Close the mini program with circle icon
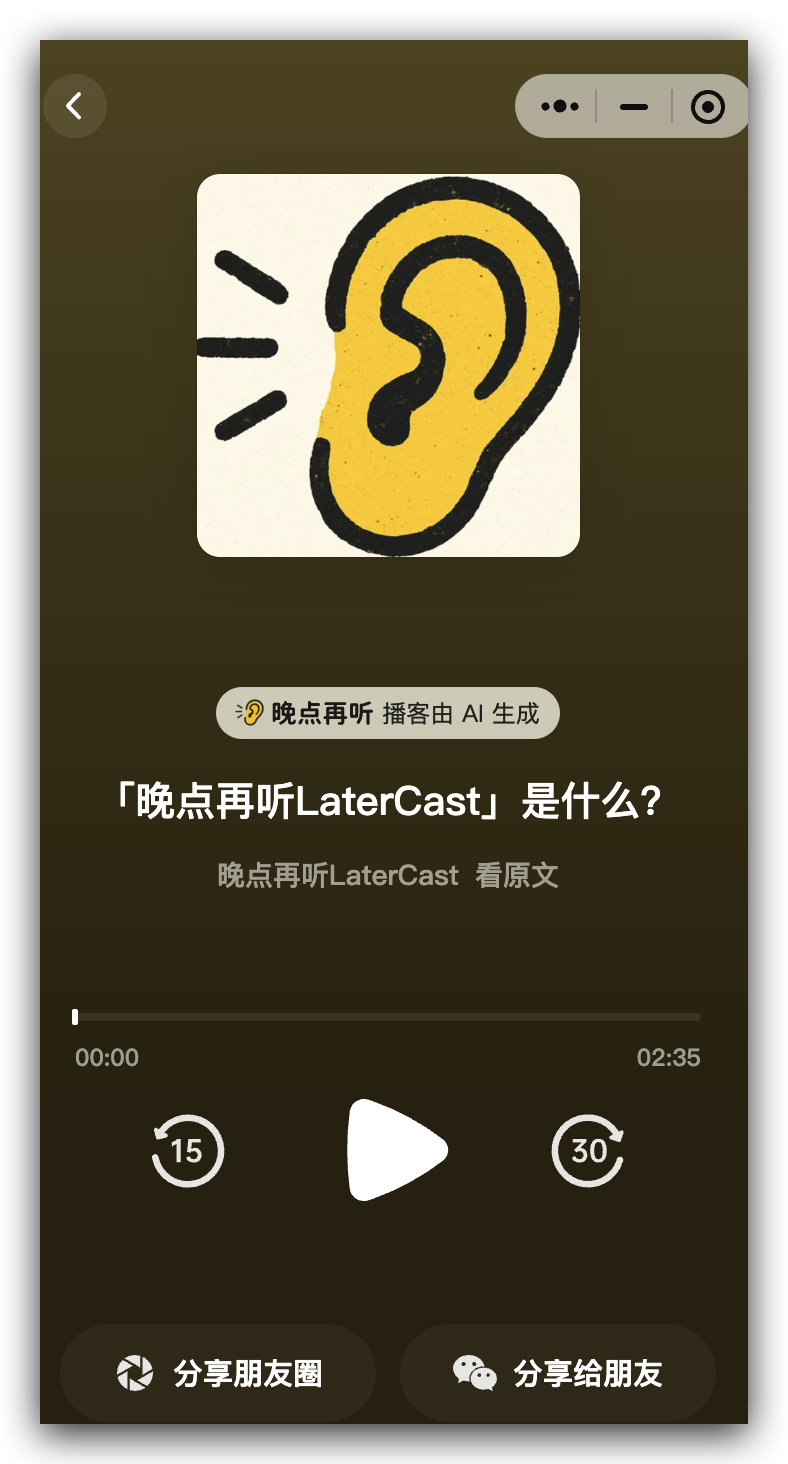This screenshot has width=788, height=1464. pos(708,106)
